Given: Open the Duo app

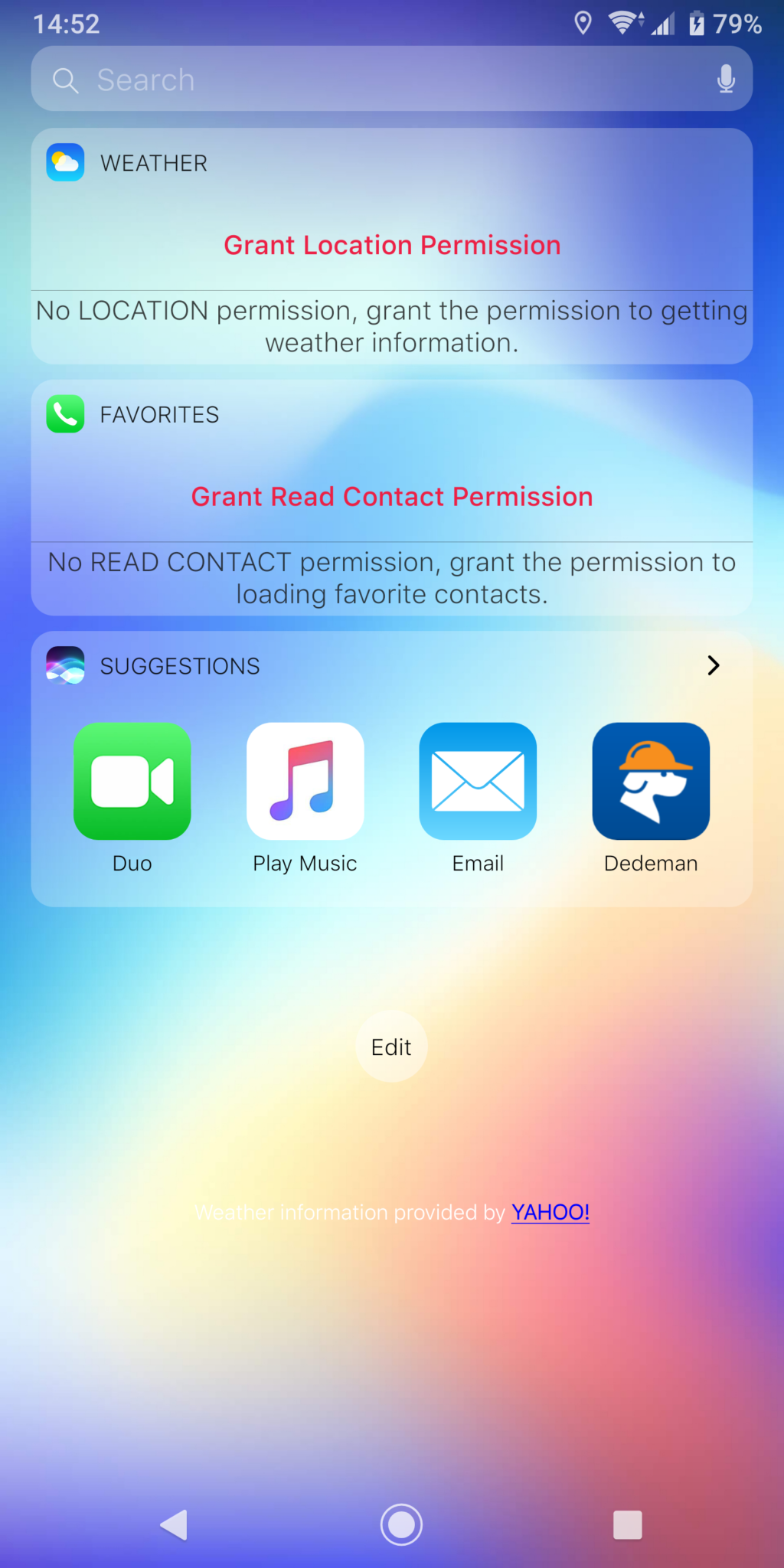Looking at the screenshot, I should click(132, 798).
